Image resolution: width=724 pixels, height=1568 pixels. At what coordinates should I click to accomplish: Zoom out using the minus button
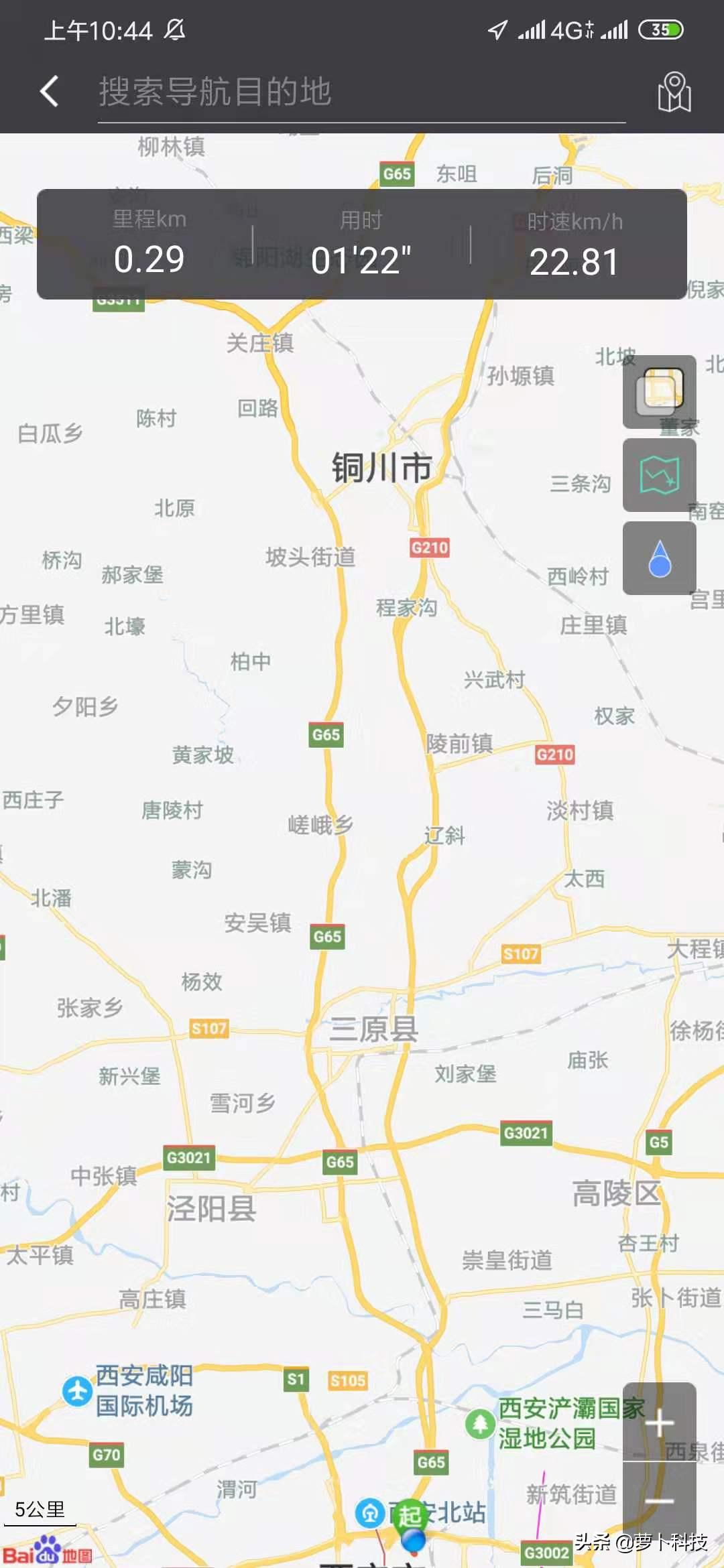659,1500
